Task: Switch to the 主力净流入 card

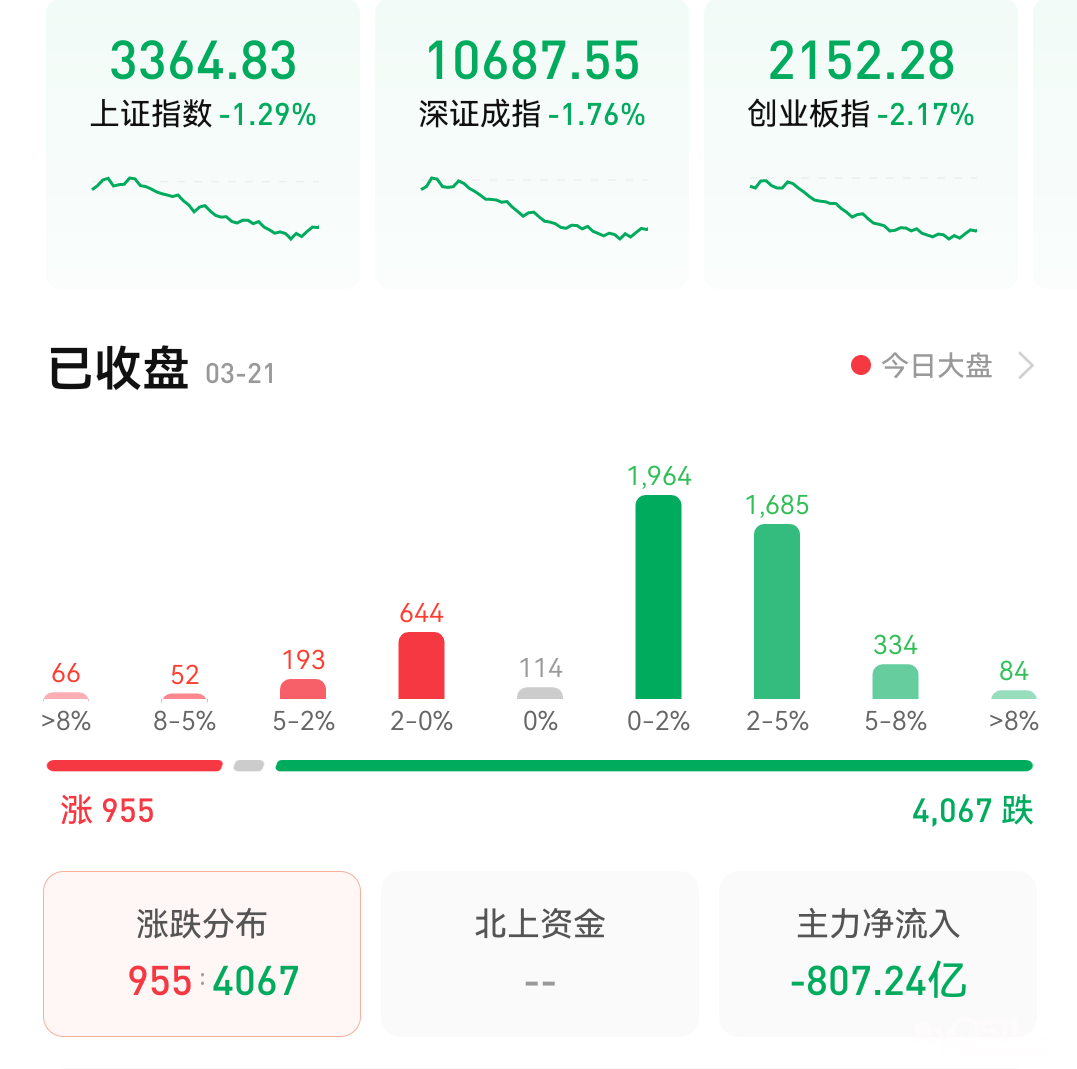Action: pyautogui.click(x=878, y=954)
